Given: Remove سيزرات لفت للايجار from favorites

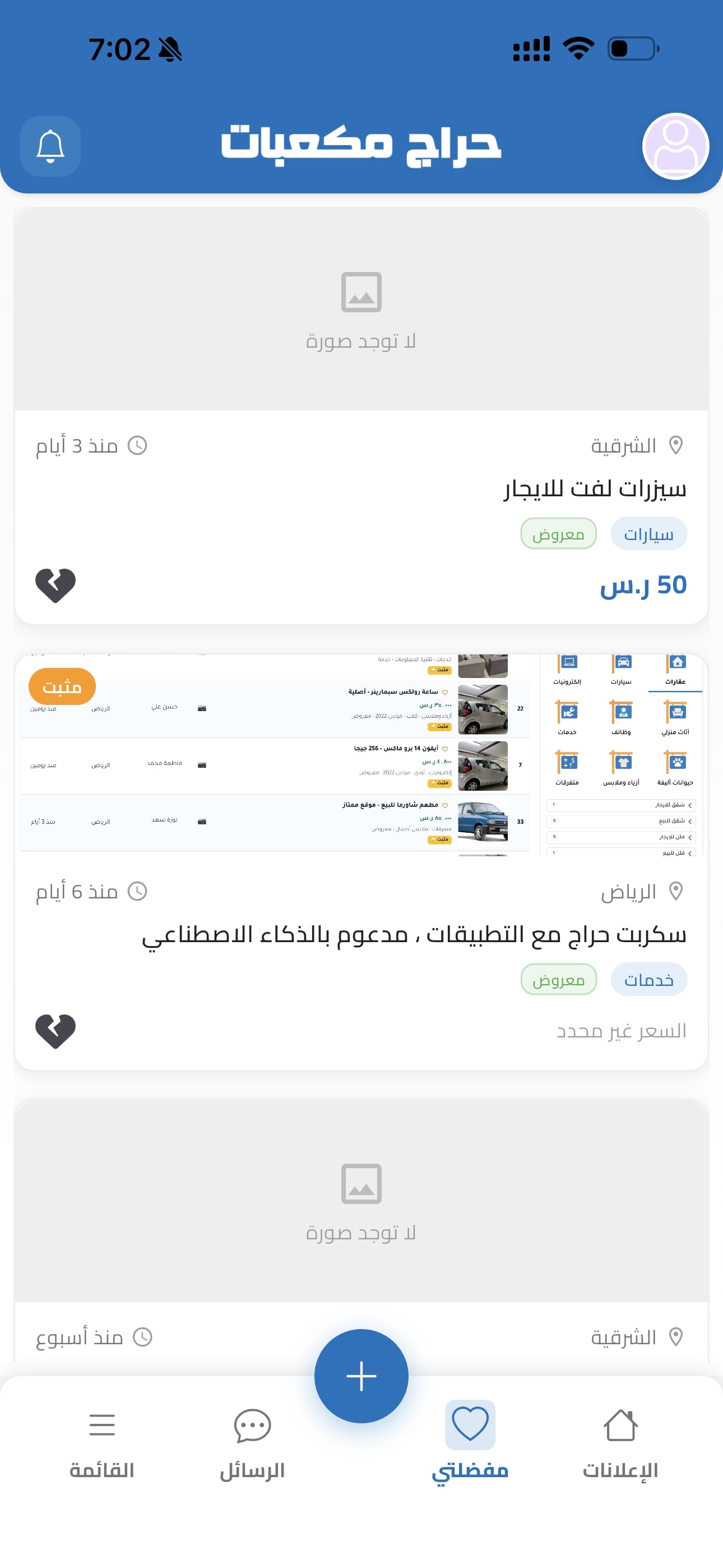Looking at the screenshot, I should click(x=55, y=585).
